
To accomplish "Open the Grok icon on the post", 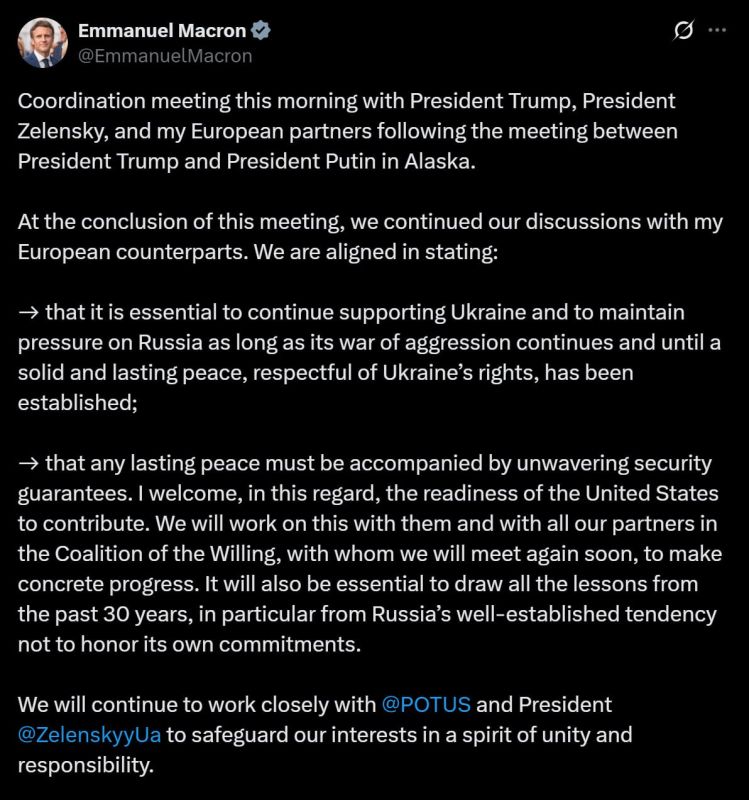I will 684,31.
